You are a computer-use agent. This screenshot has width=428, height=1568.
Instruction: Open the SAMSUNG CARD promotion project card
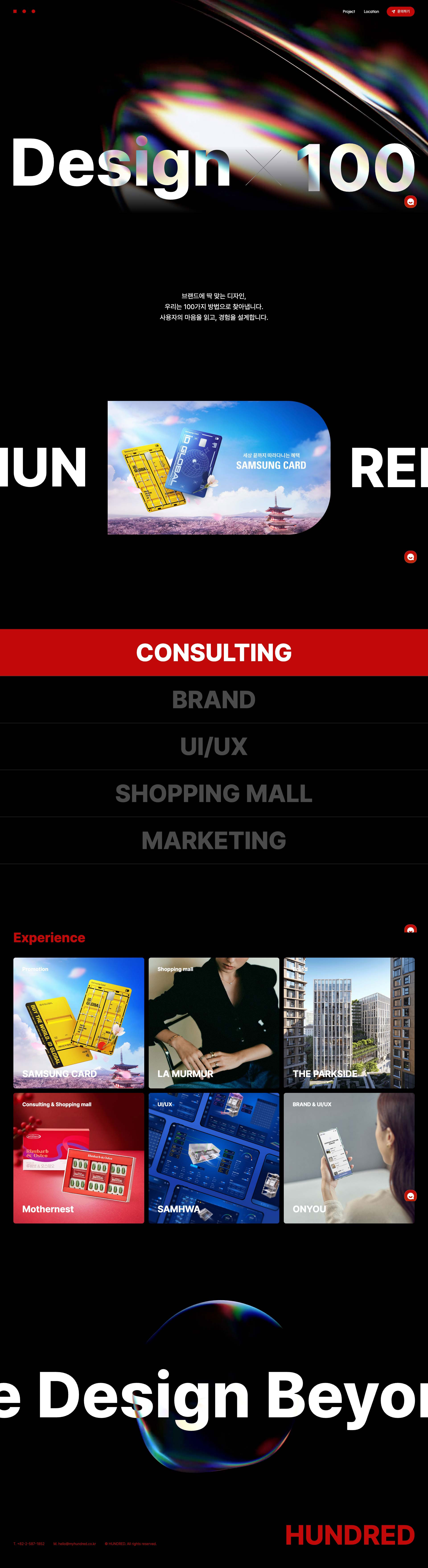(x=78, y=1023)
